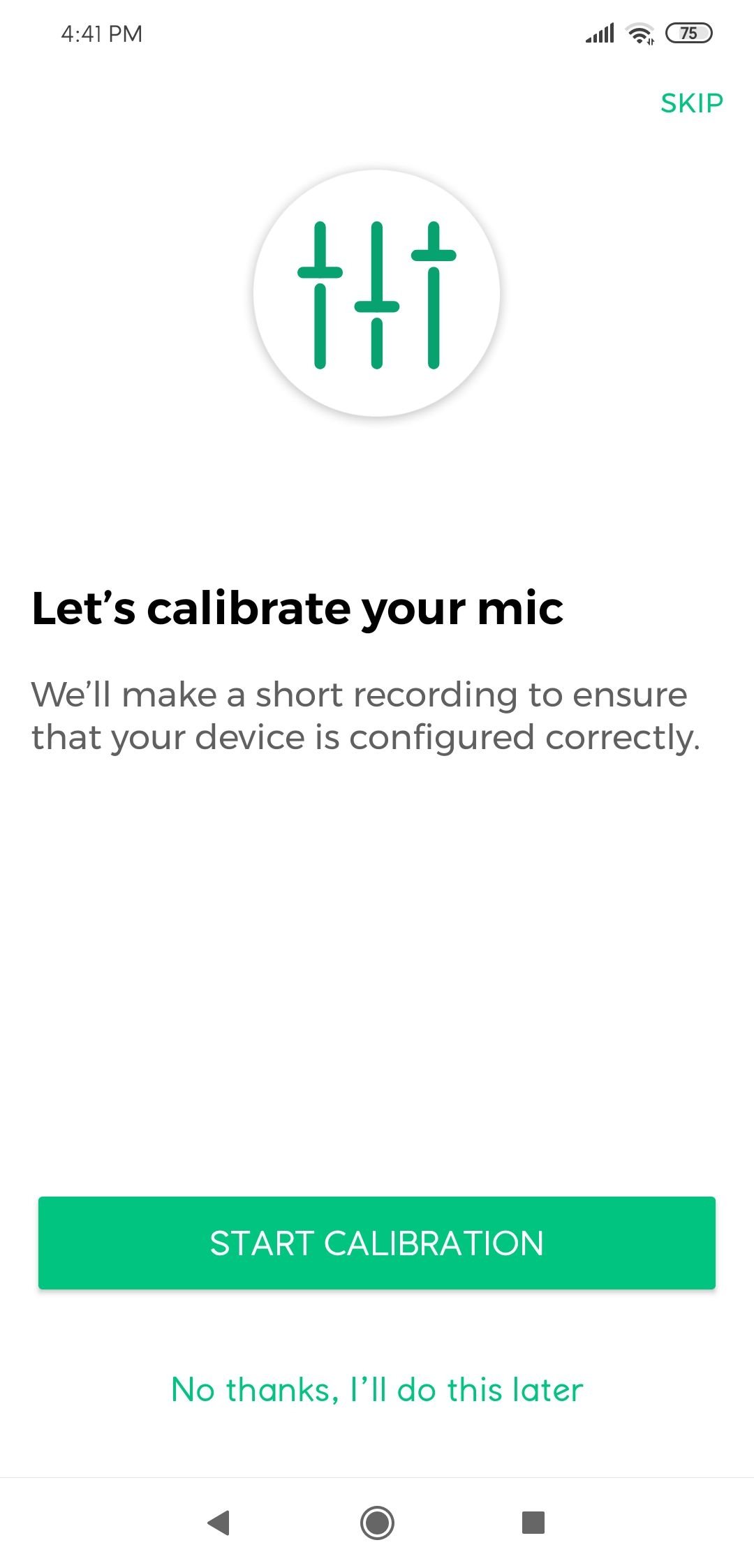Choose No thanks, I'll do this later
Viewport: 754px width, 1568px height.
point(377,1389)
